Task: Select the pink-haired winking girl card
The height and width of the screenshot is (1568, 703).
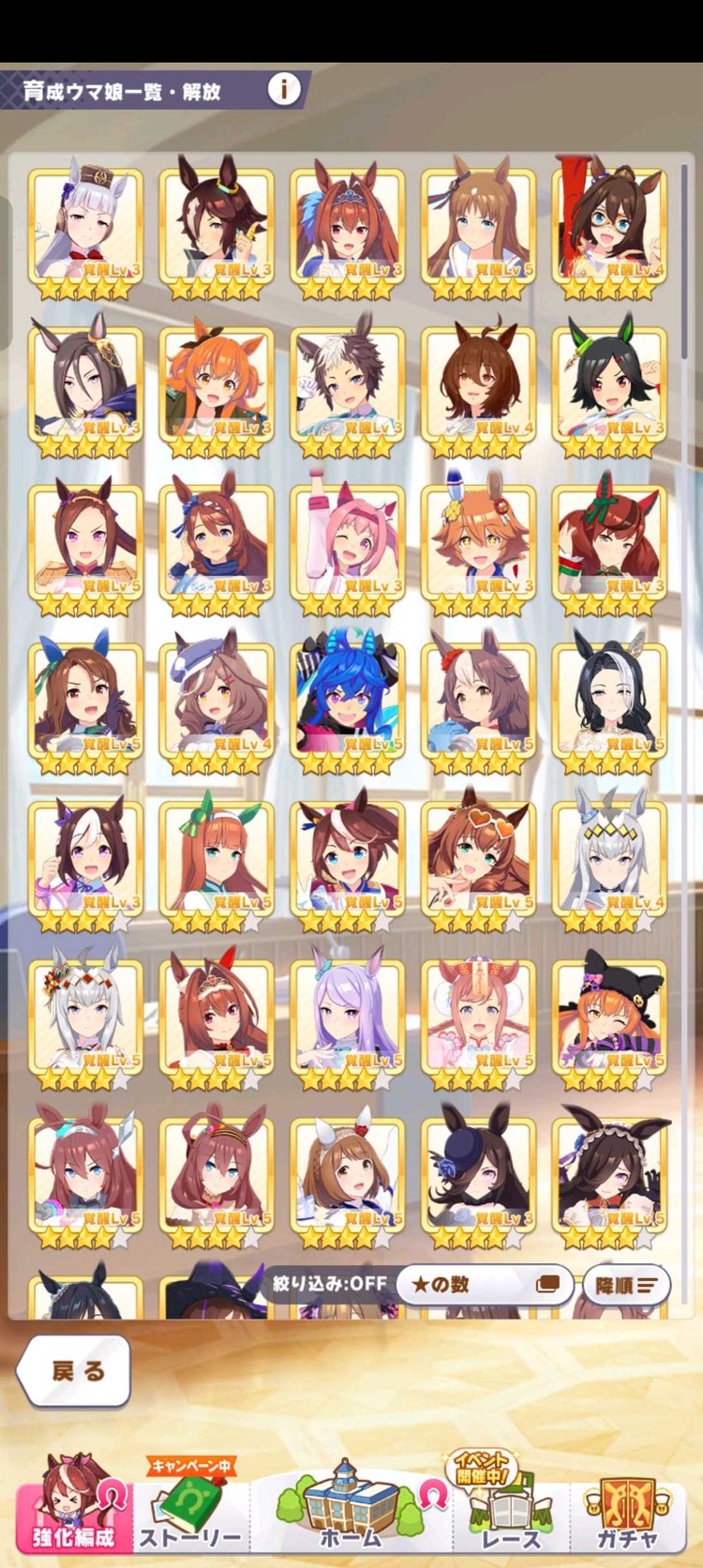Action: coord(348,542)
